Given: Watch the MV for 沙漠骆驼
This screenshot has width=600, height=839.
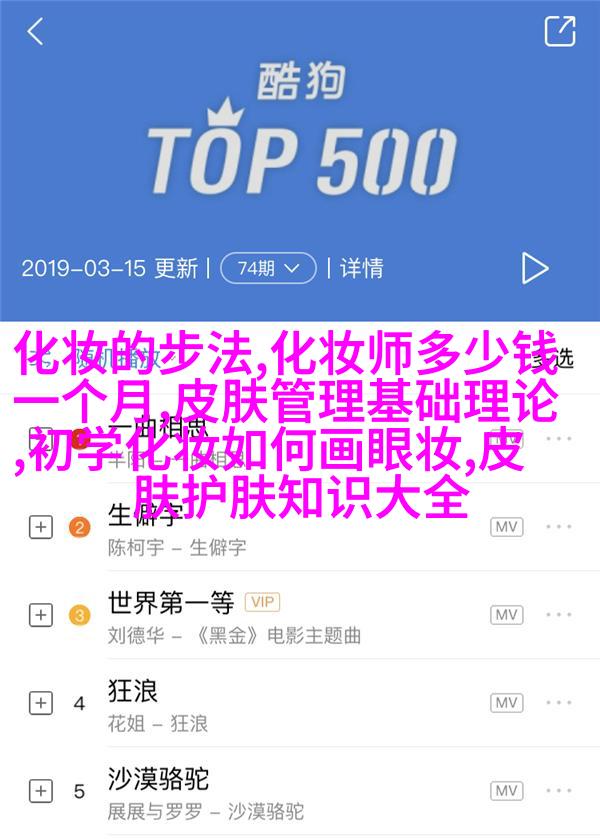Looking at the screenshot, I should pyautogui.click(x=507, y=790).
